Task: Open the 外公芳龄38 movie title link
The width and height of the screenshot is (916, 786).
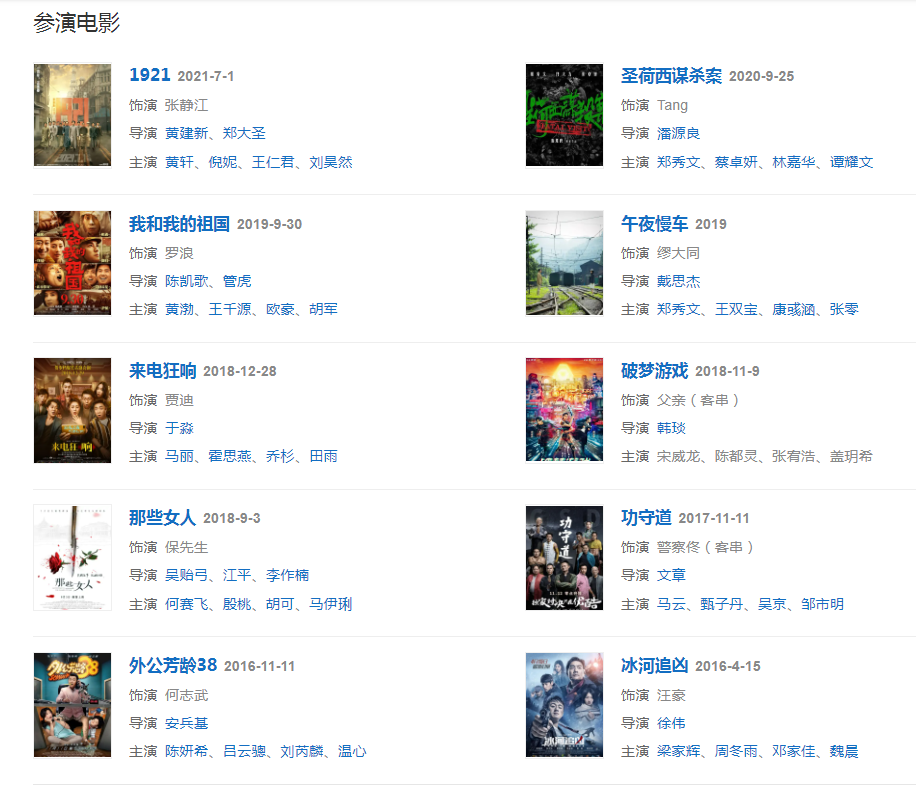Action: [x=173, y=665]
